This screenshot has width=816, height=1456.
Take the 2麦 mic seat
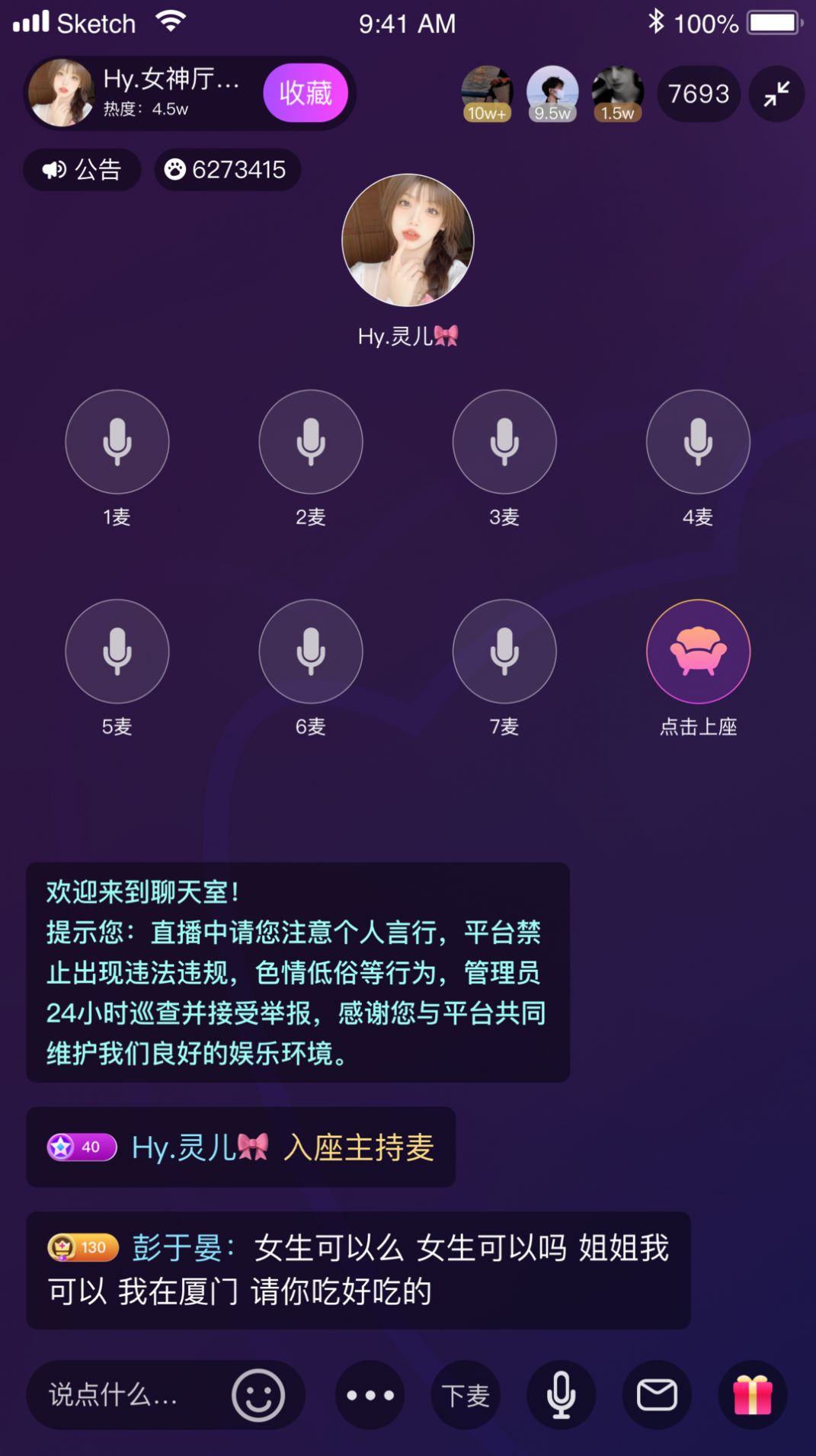311,442
